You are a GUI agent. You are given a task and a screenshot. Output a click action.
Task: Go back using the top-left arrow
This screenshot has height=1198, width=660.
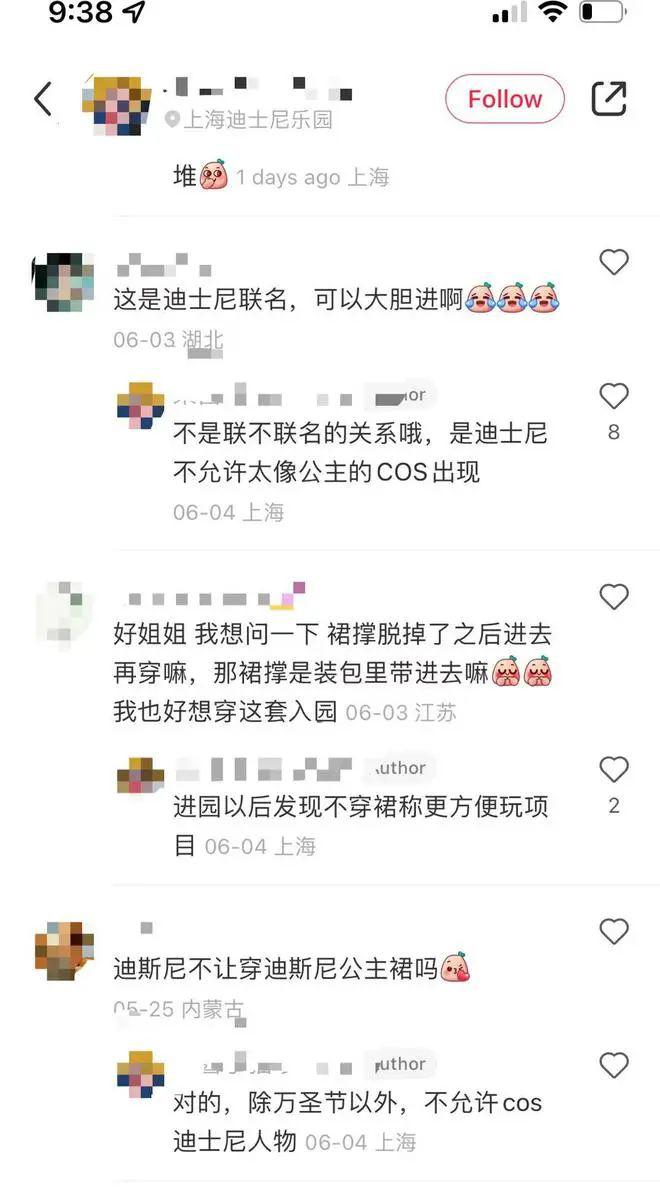(42, 99)
